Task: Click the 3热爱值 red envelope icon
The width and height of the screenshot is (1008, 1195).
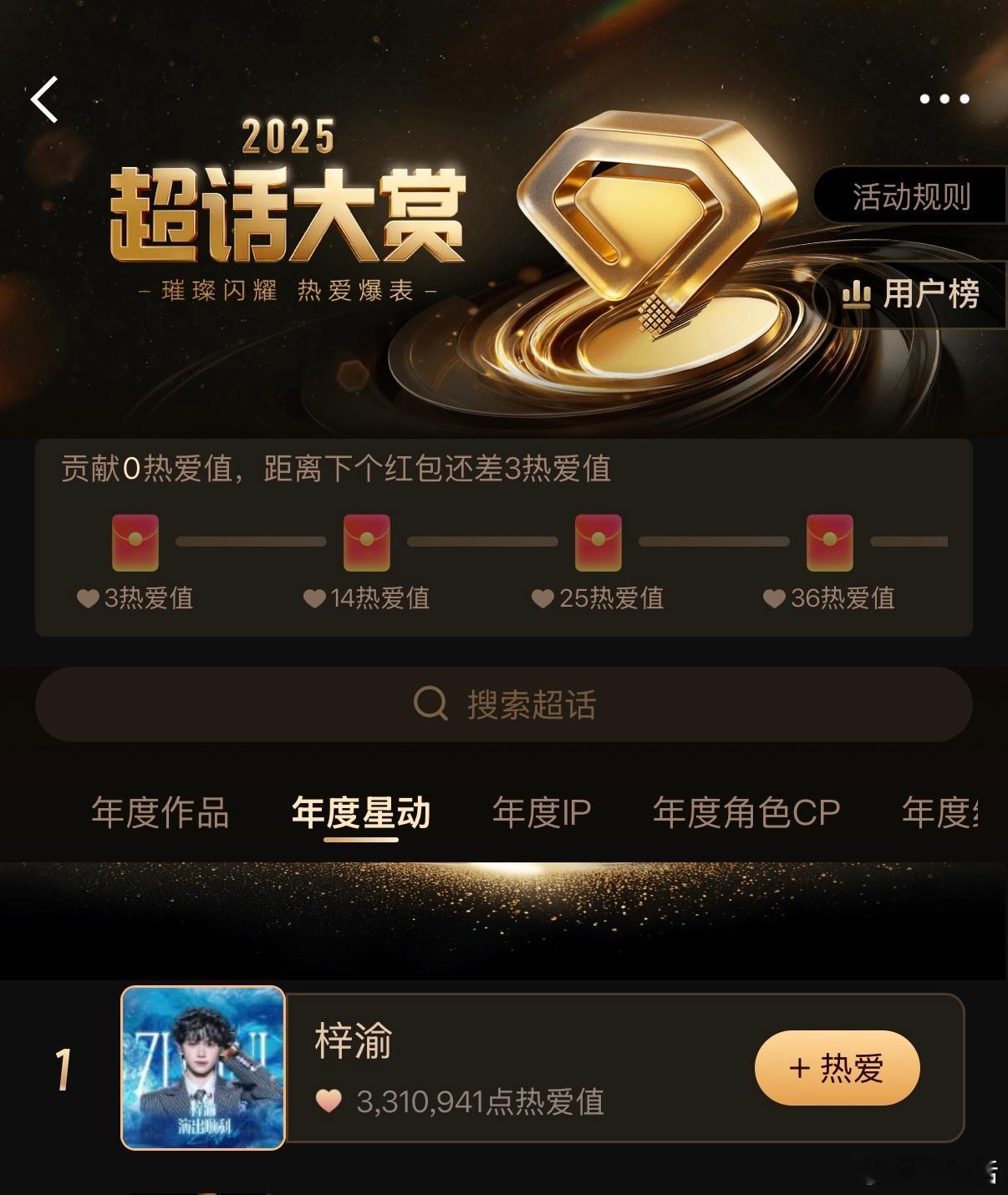Action: point(136,543)
